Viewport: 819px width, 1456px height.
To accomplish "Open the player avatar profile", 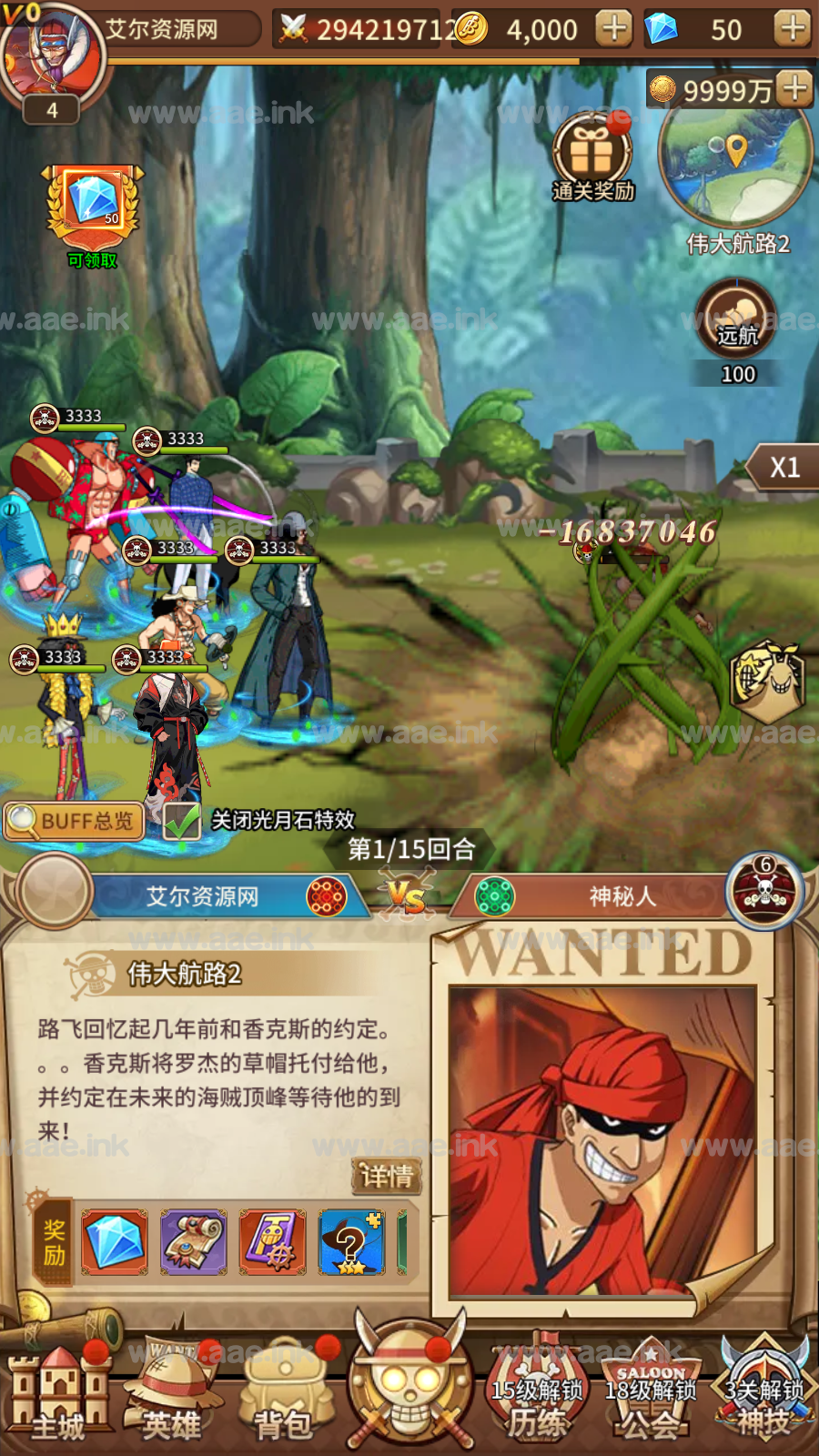I will click(50, 53).
